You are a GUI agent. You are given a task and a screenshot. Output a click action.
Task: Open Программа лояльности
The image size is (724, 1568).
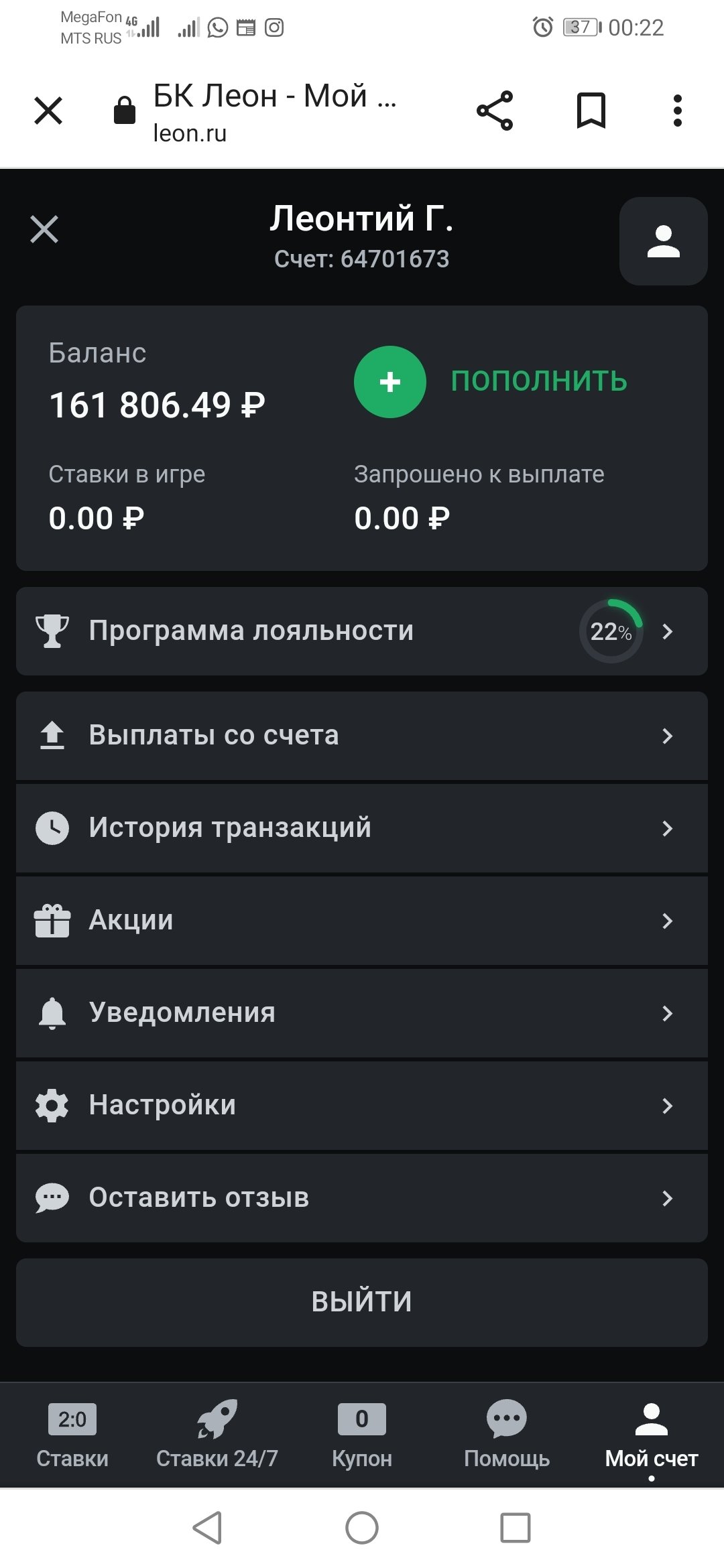click(362, 631)
